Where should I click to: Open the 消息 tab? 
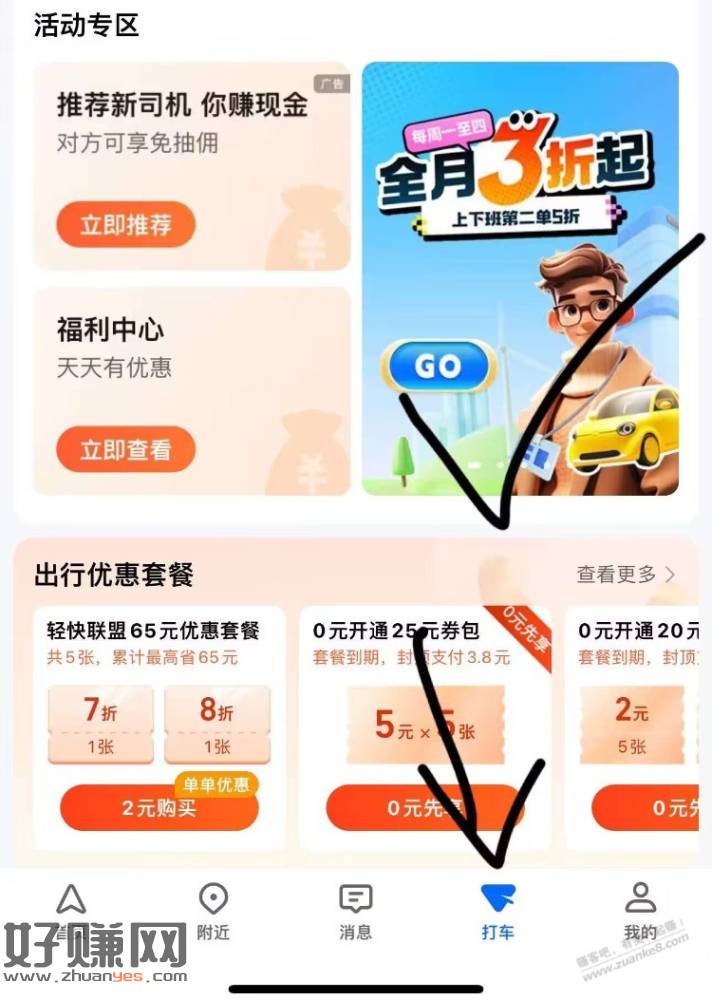pos(355,911)
